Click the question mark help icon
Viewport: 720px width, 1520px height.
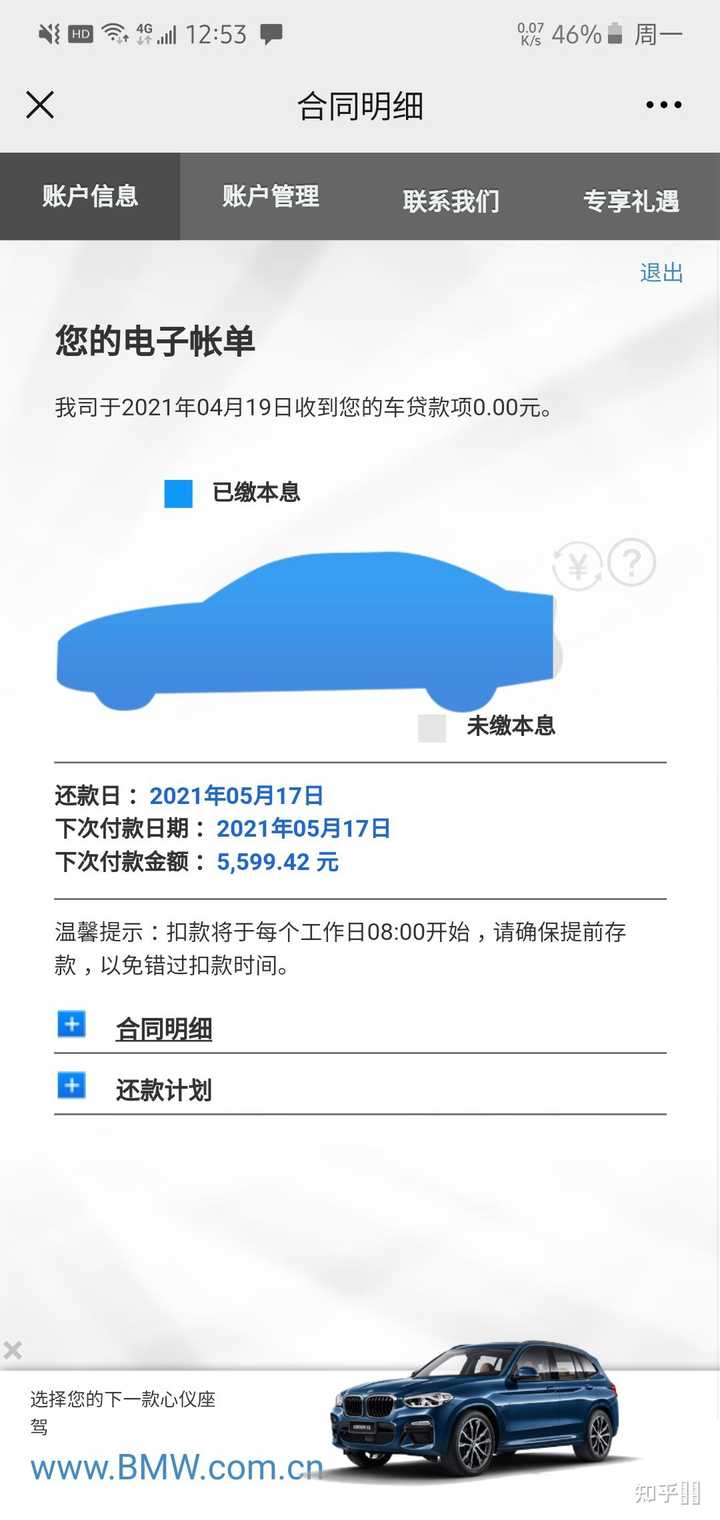tap(630, 563)
